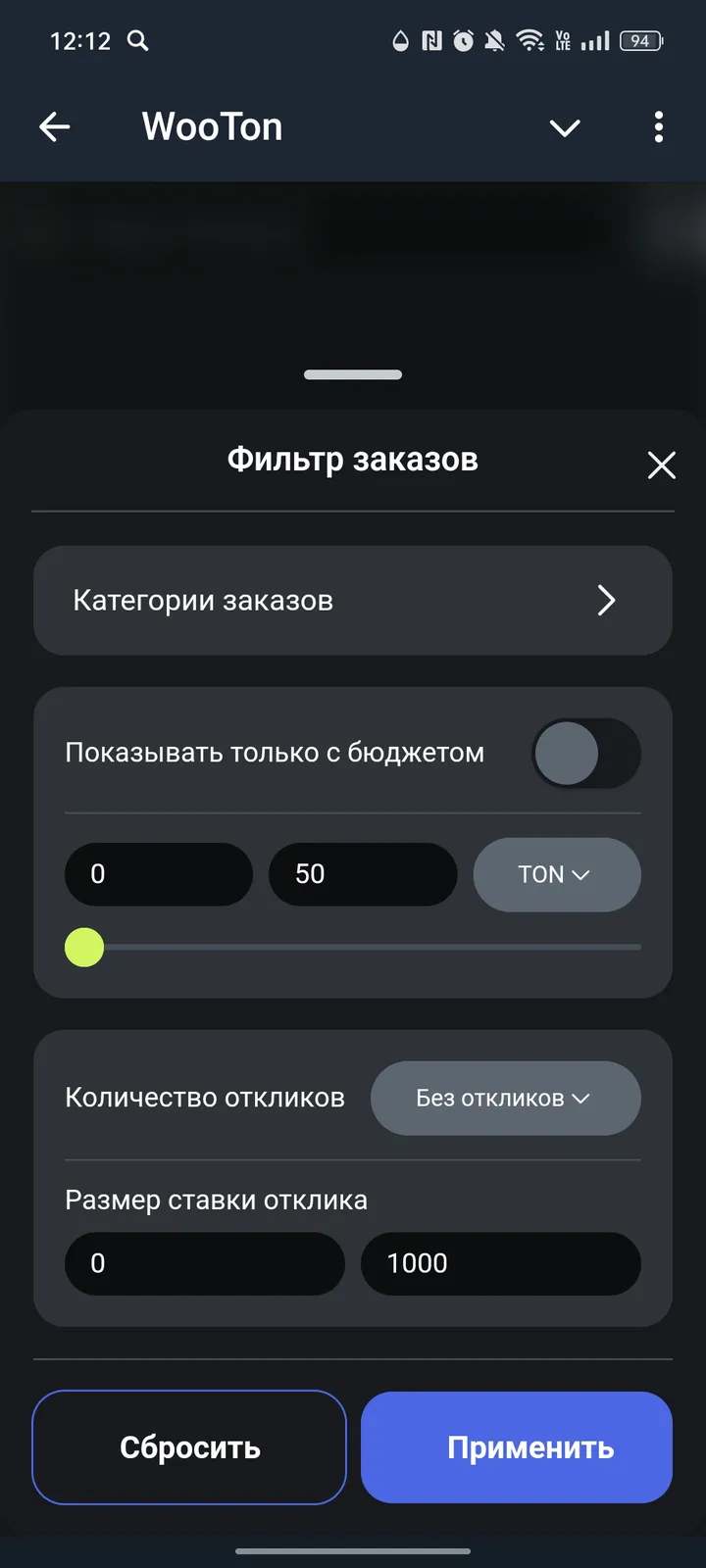Close the Фильтр заказов panel
The height and width of the screenshot is (1568, 706).
pyautogui.click(x=661, y=465)
